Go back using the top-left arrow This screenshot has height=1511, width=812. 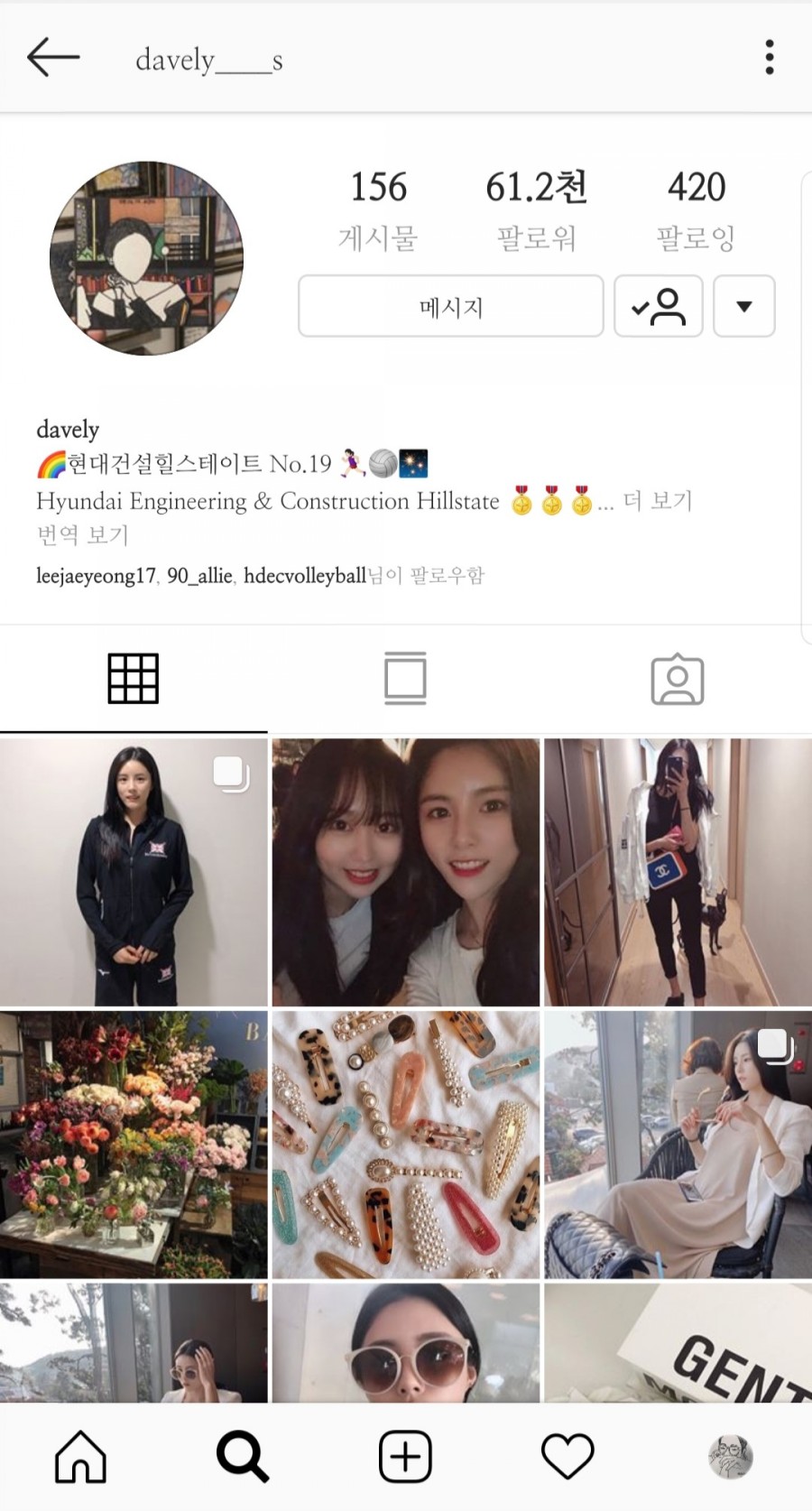pos(53,58)
